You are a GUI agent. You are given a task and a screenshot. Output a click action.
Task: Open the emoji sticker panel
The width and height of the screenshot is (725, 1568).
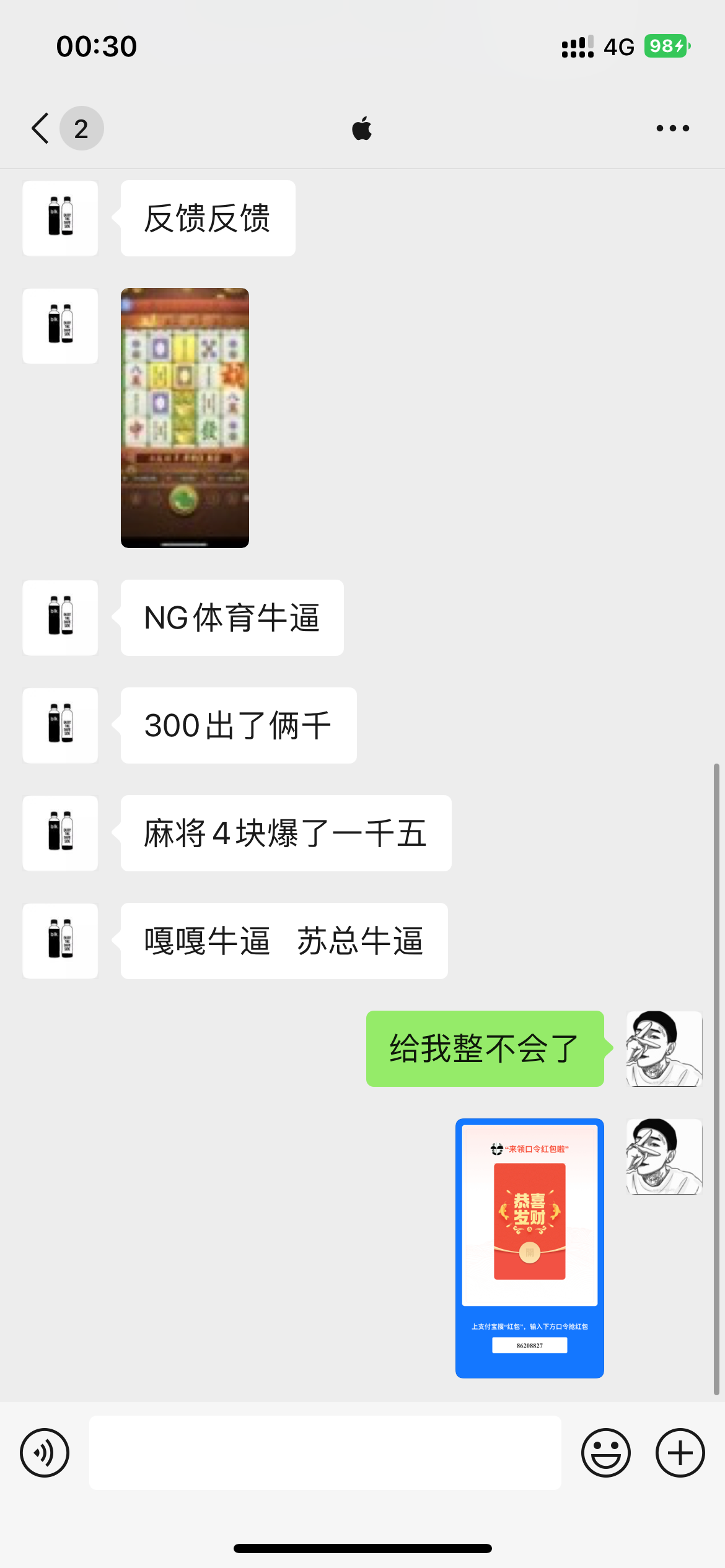click(605, 1452)
